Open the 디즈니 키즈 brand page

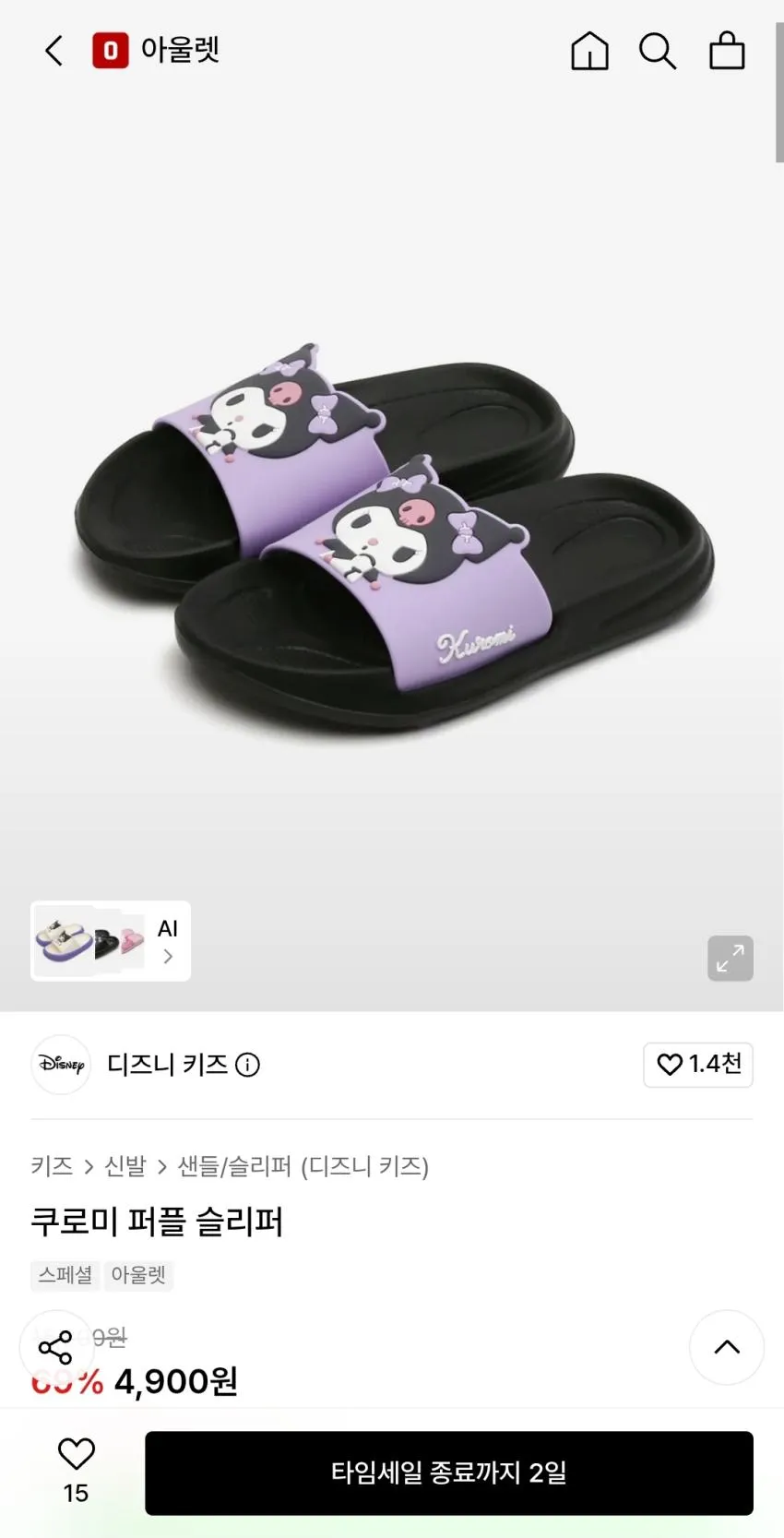click(x=167, y=1065)
